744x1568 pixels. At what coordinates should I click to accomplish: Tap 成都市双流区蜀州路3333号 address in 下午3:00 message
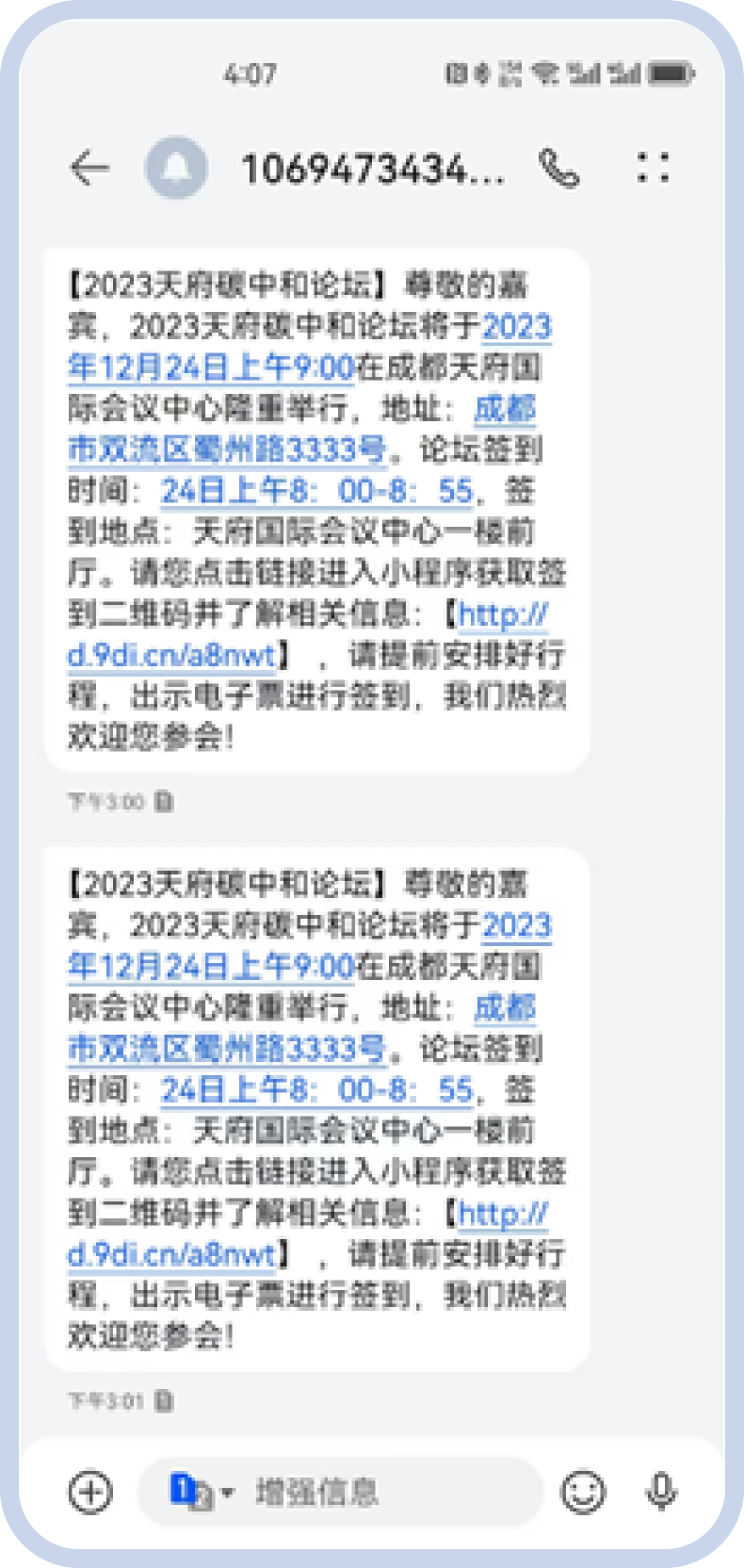pos(226,449)
